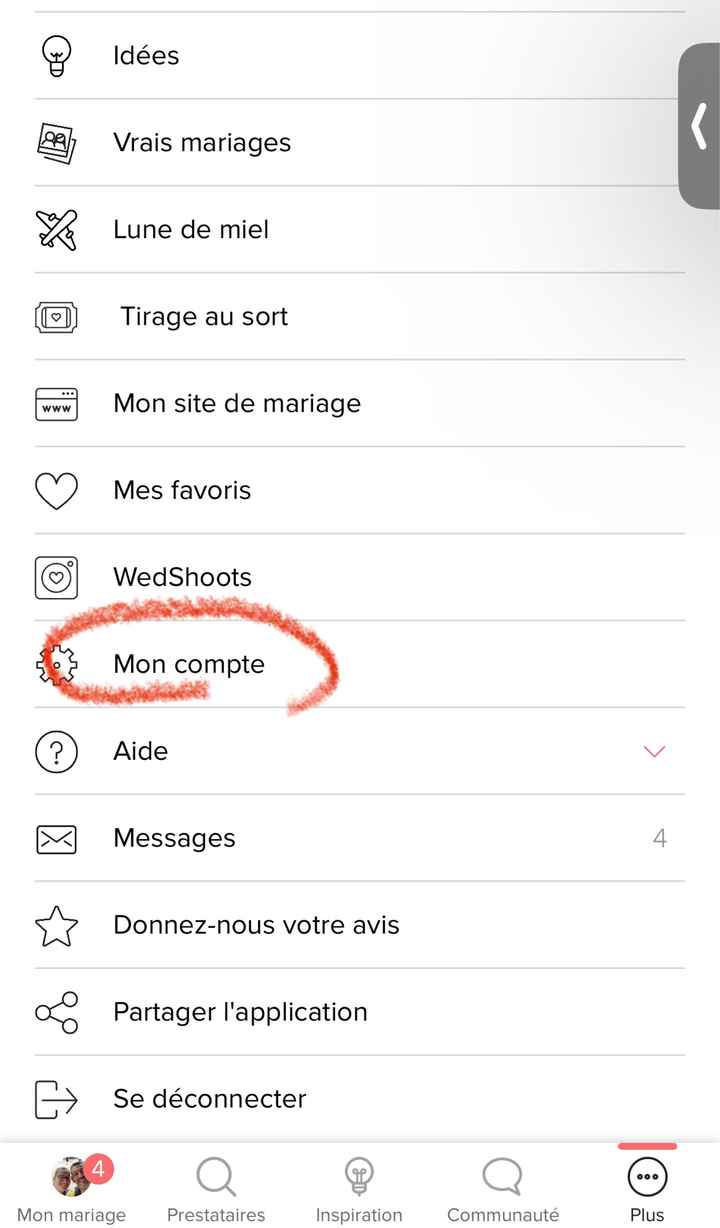This screenshot has width=720, height=1228.
Task: Tap the side panel arrow handle
Action: click(x=699, y=126)
